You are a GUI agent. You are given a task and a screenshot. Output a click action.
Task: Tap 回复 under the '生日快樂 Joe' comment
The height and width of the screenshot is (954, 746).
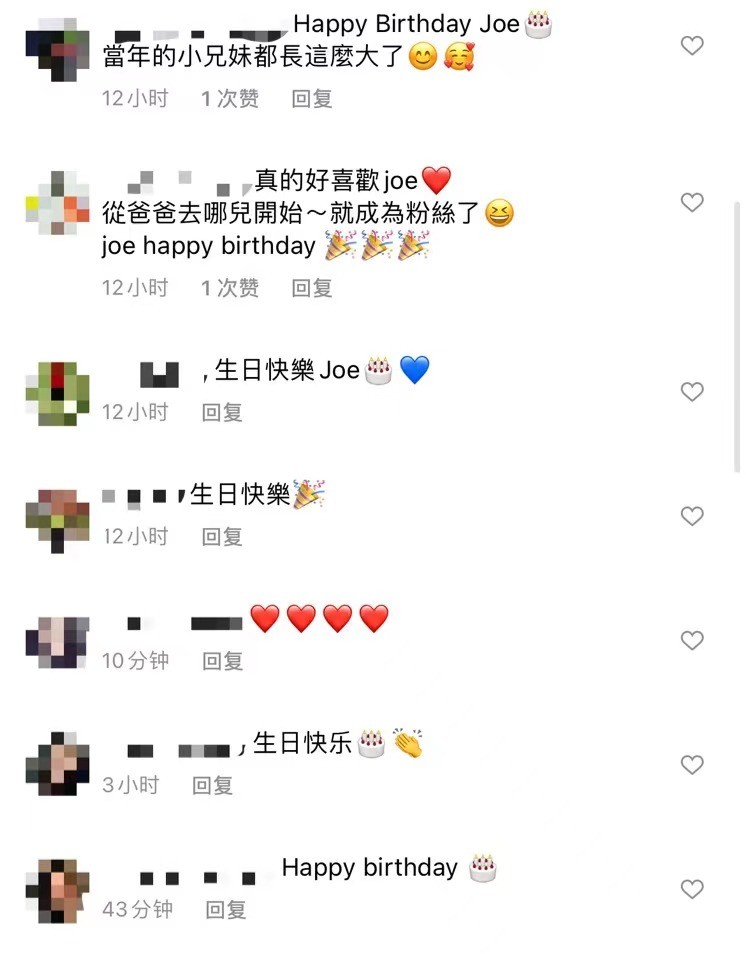click(221, 412)
